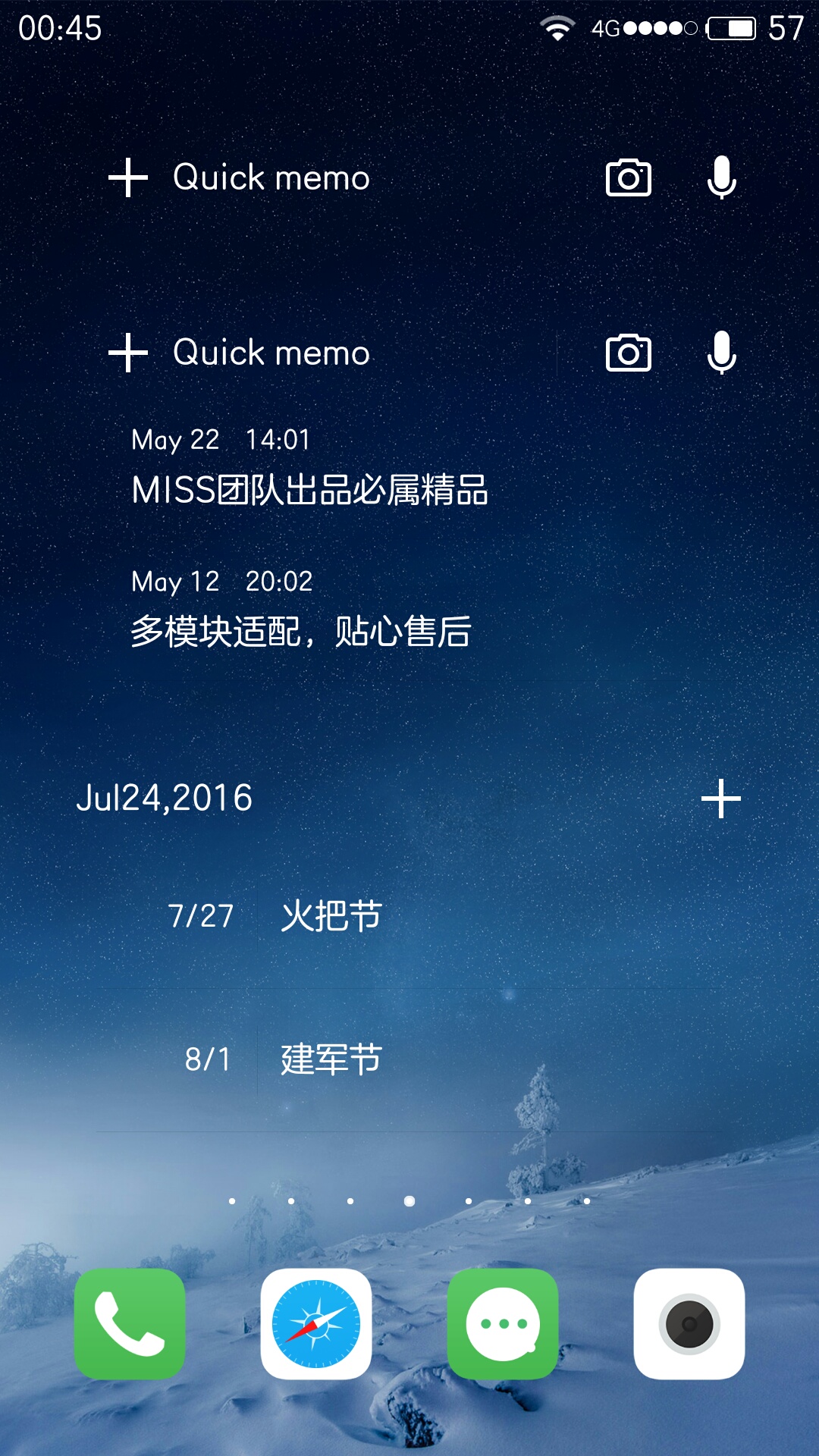
Task: Open the green Messages app
Action: coord(503,1323)
